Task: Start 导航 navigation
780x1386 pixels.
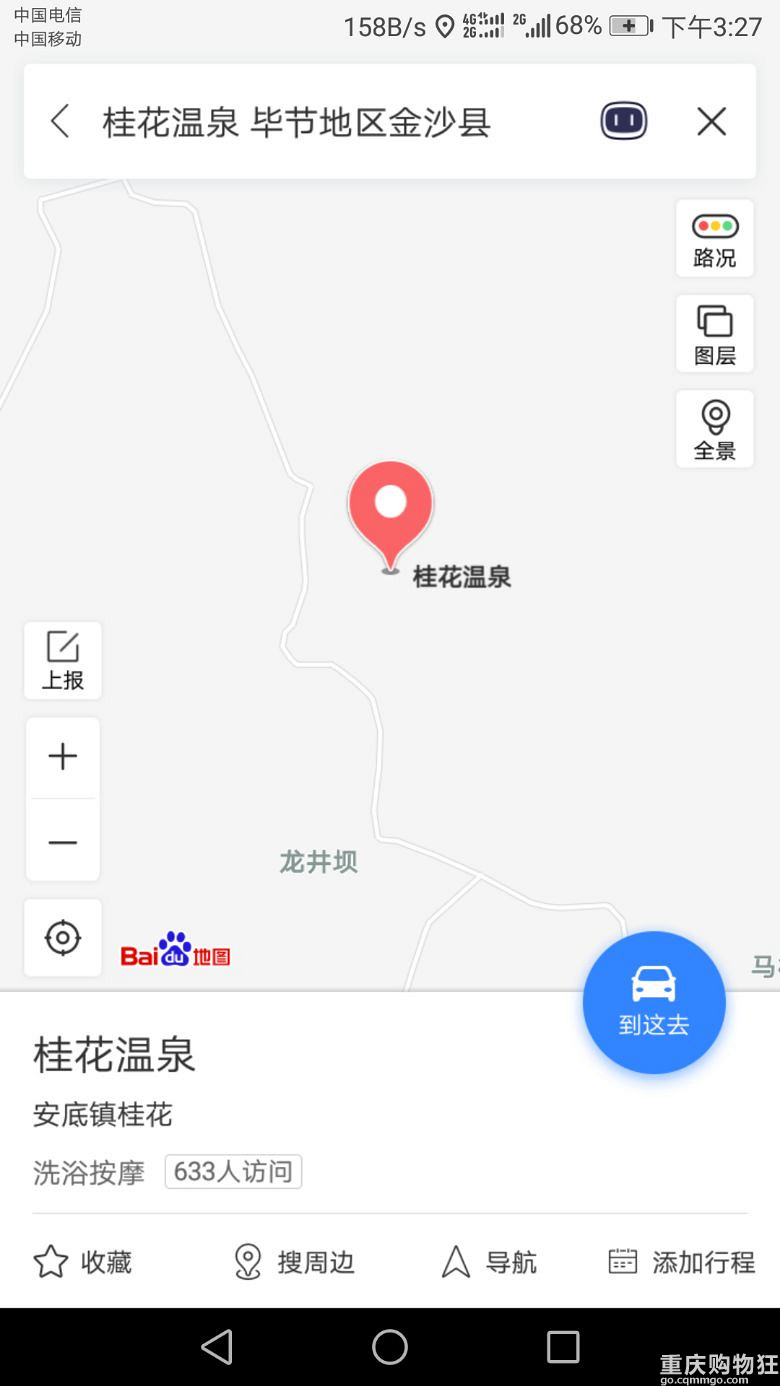Action: coord(489,1262)
